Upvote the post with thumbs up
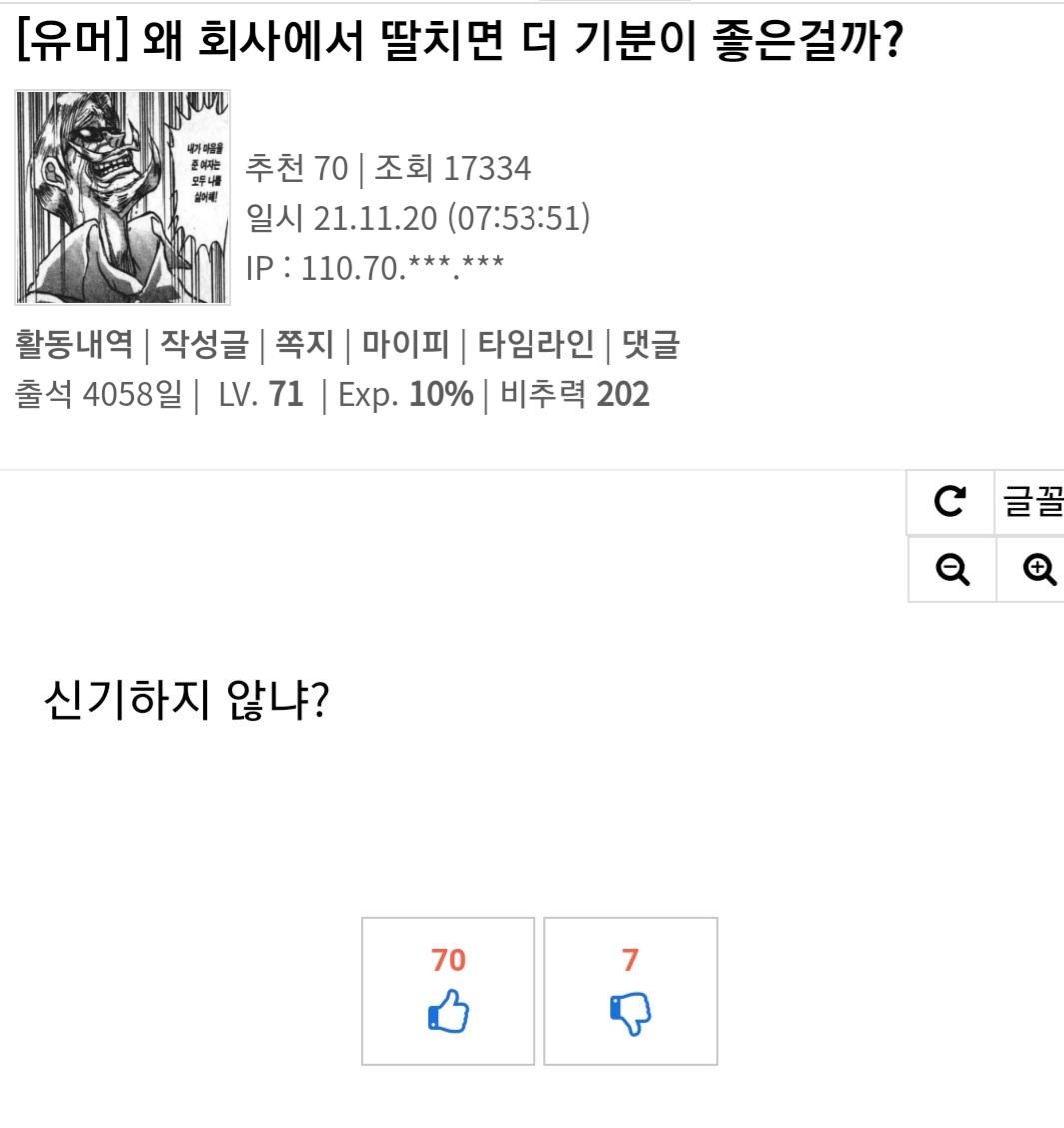This screenshot has width=1064, height=1128. tap(448, 991)
